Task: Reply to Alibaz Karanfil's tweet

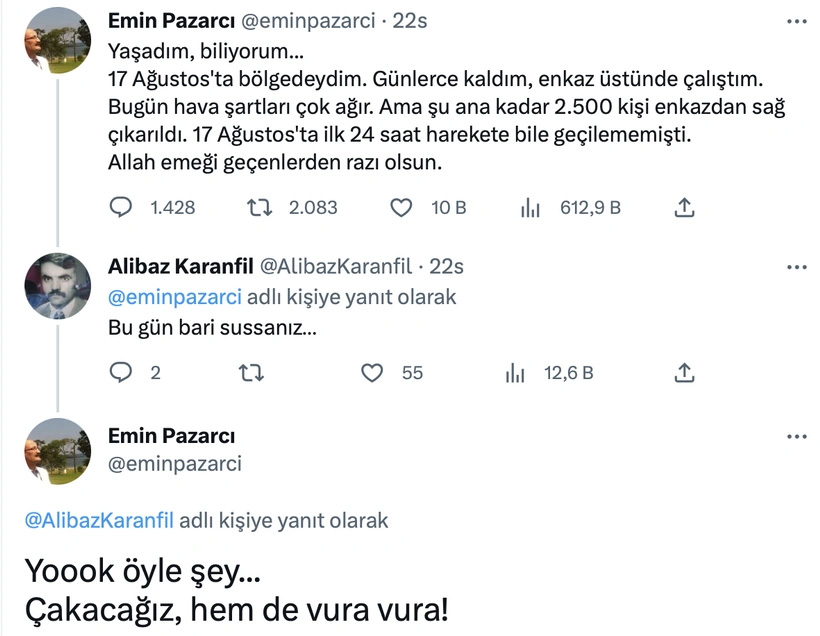Action: click(x=121, y=373)
